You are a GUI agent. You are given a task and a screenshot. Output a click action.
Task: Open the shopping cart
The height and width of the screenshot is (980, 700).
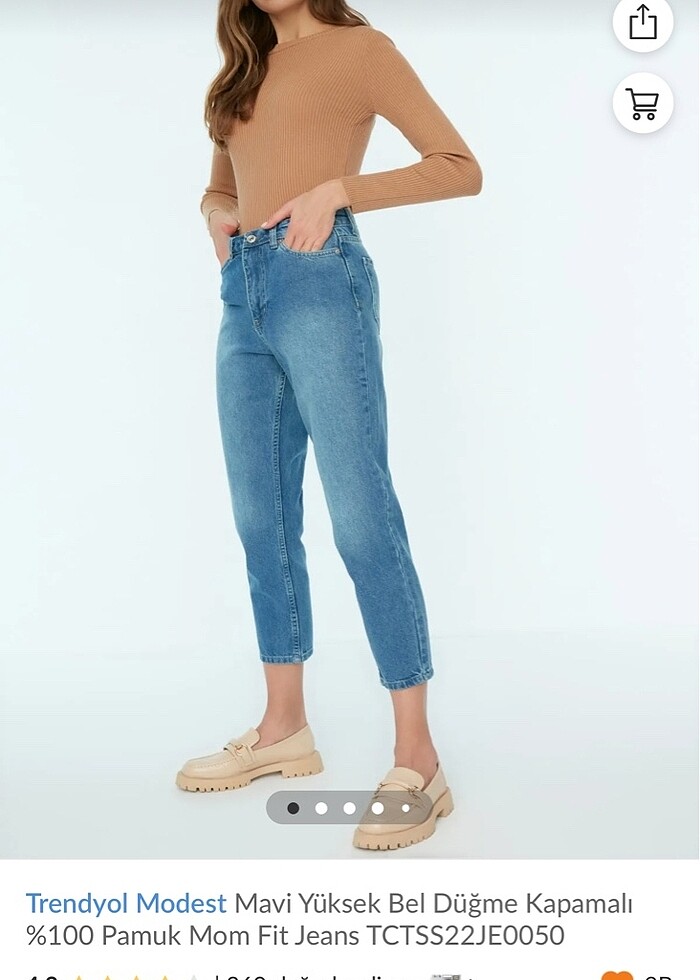pos(643,103)
